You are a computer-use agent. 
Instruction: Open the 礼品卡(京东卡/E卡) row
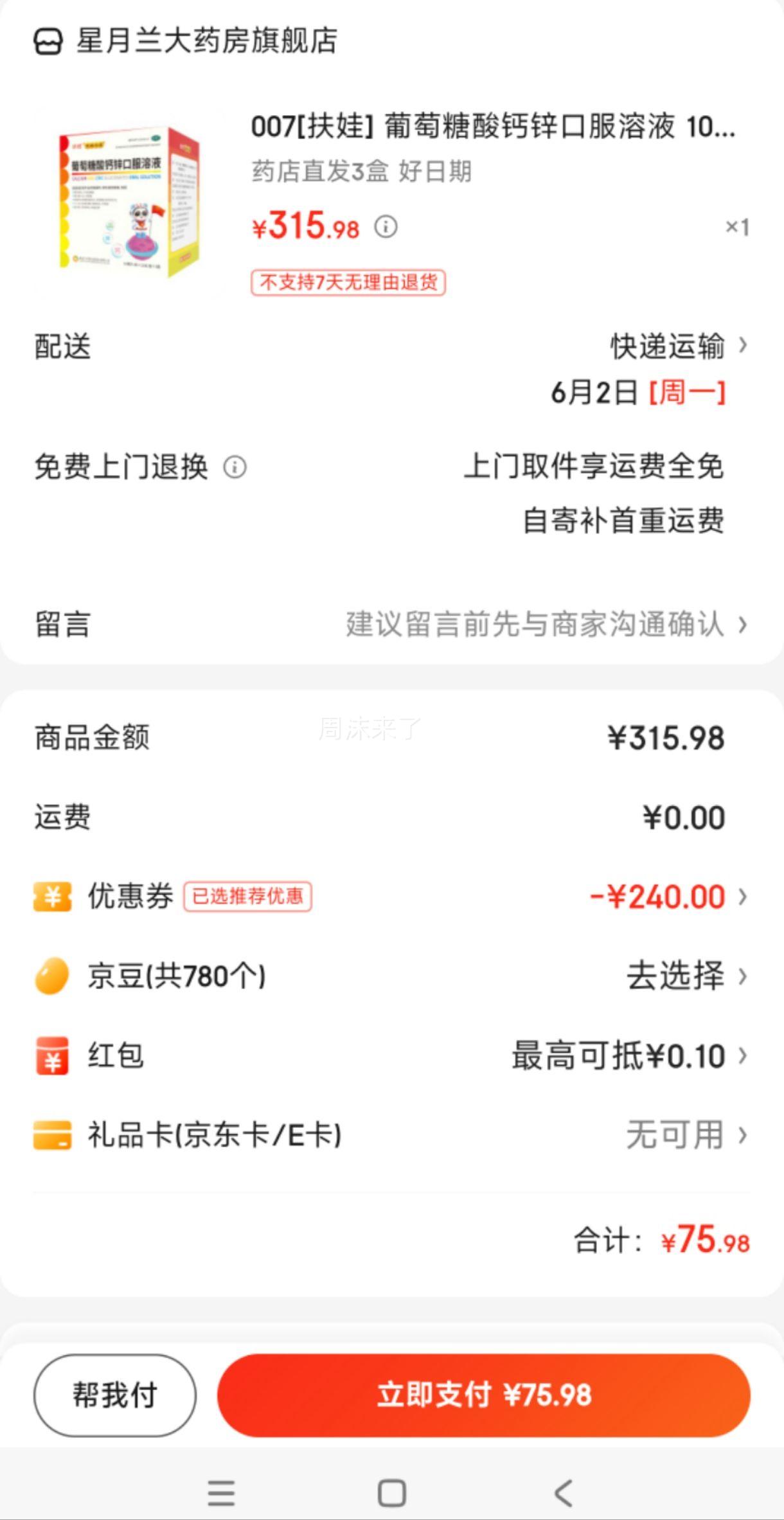point(392,1135)
